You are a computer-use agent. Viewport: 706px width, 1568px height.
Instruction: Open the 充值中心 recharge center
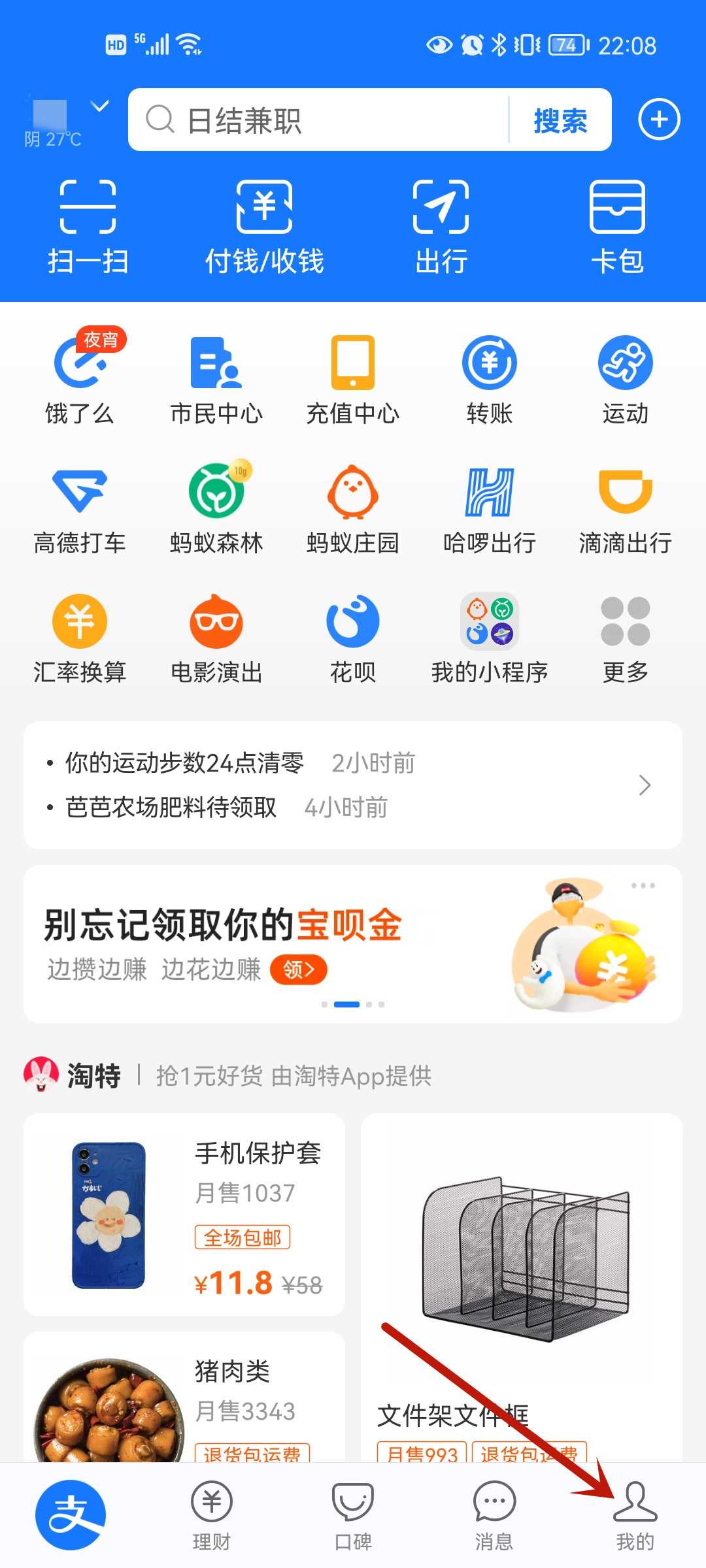352,369
